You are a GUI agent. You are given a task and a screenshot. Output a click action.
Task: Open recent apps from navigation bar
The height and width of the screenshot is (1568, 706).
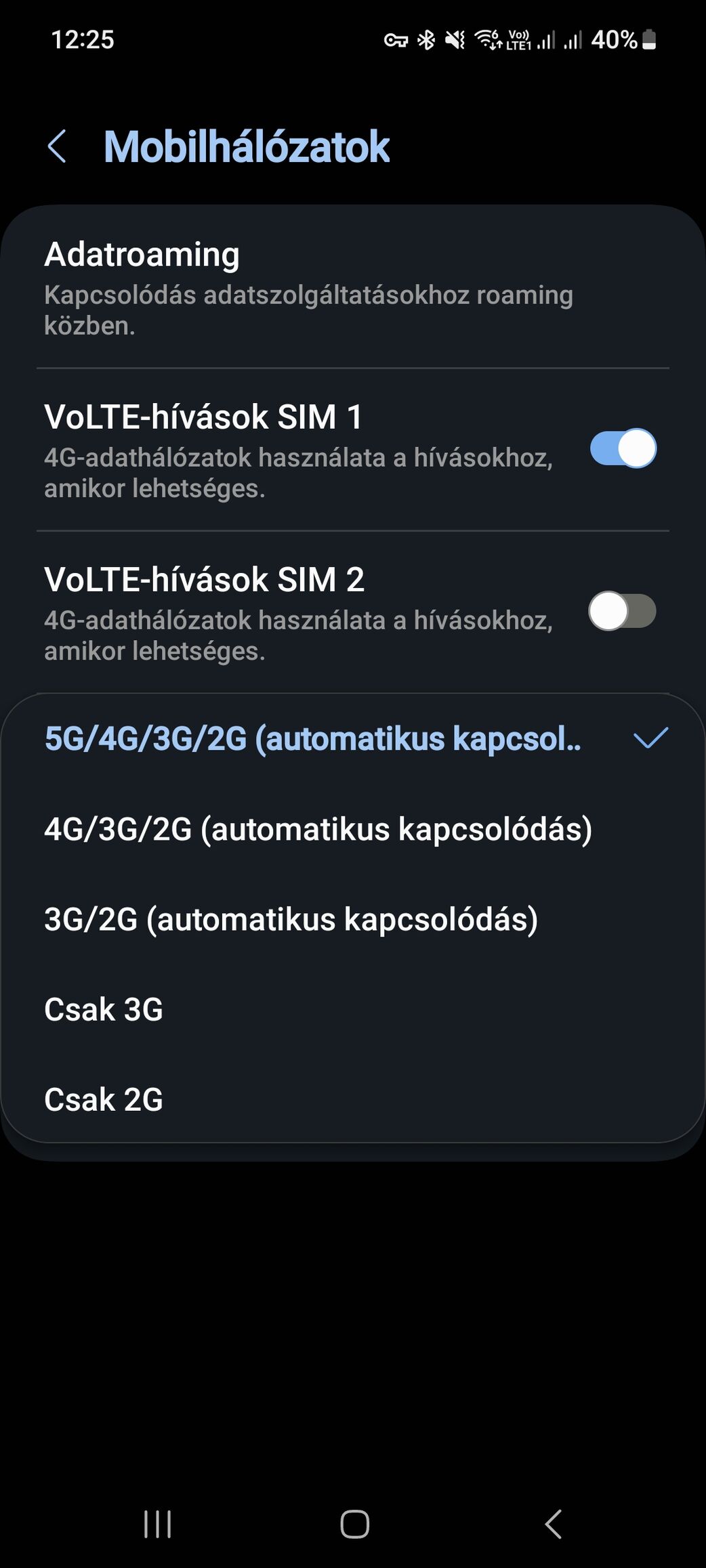(x=157, y=1525)
